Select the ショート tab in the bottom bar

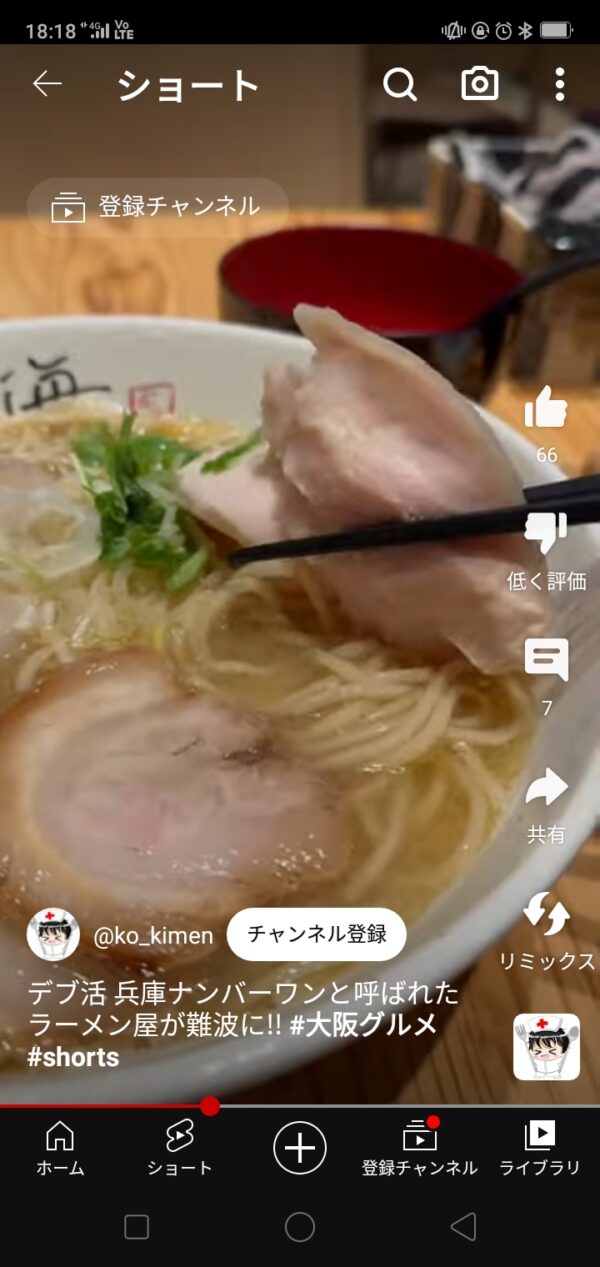[x=180, y=1148]
